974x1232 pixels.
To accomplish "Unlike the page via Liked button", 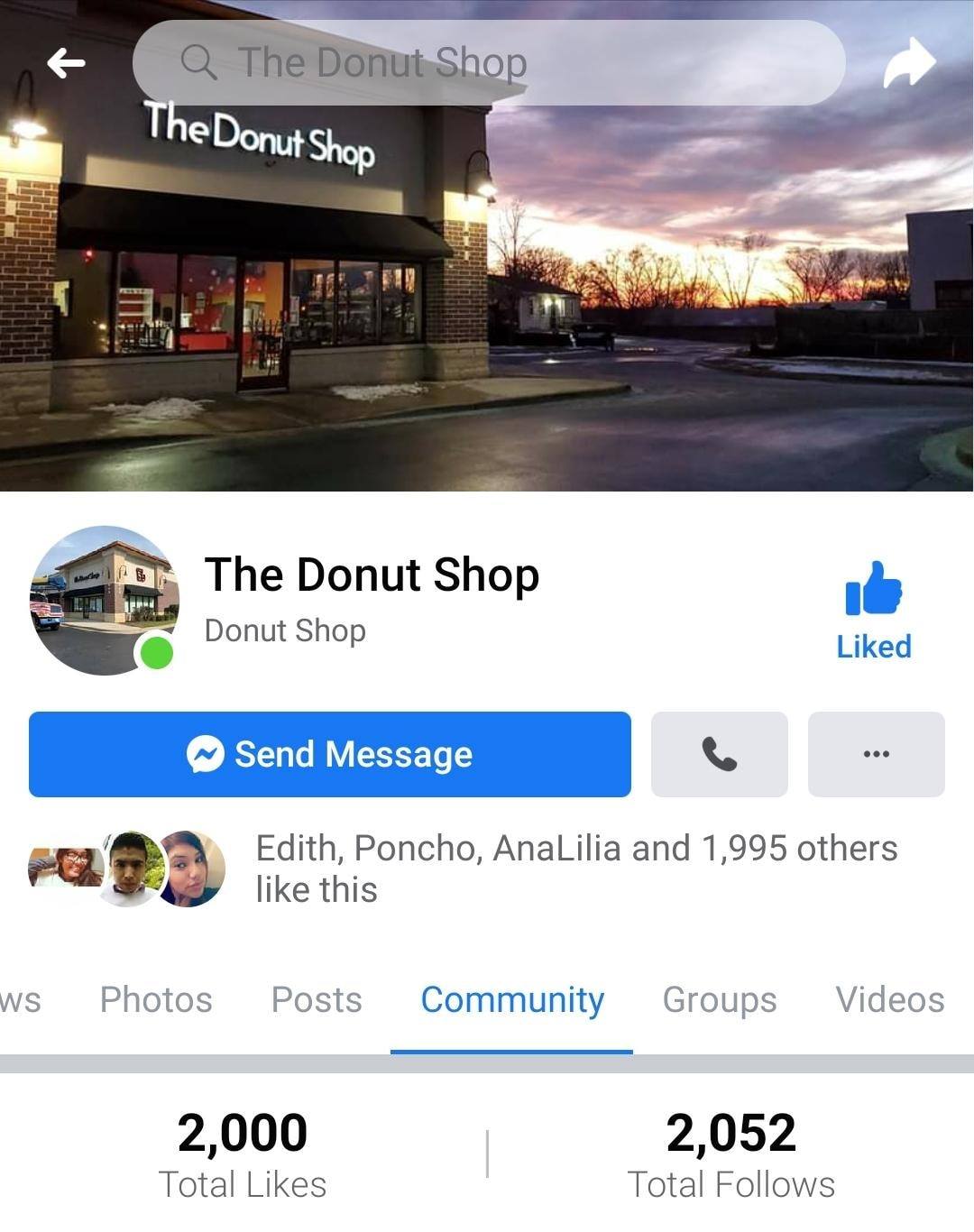I will coord(873,611).
